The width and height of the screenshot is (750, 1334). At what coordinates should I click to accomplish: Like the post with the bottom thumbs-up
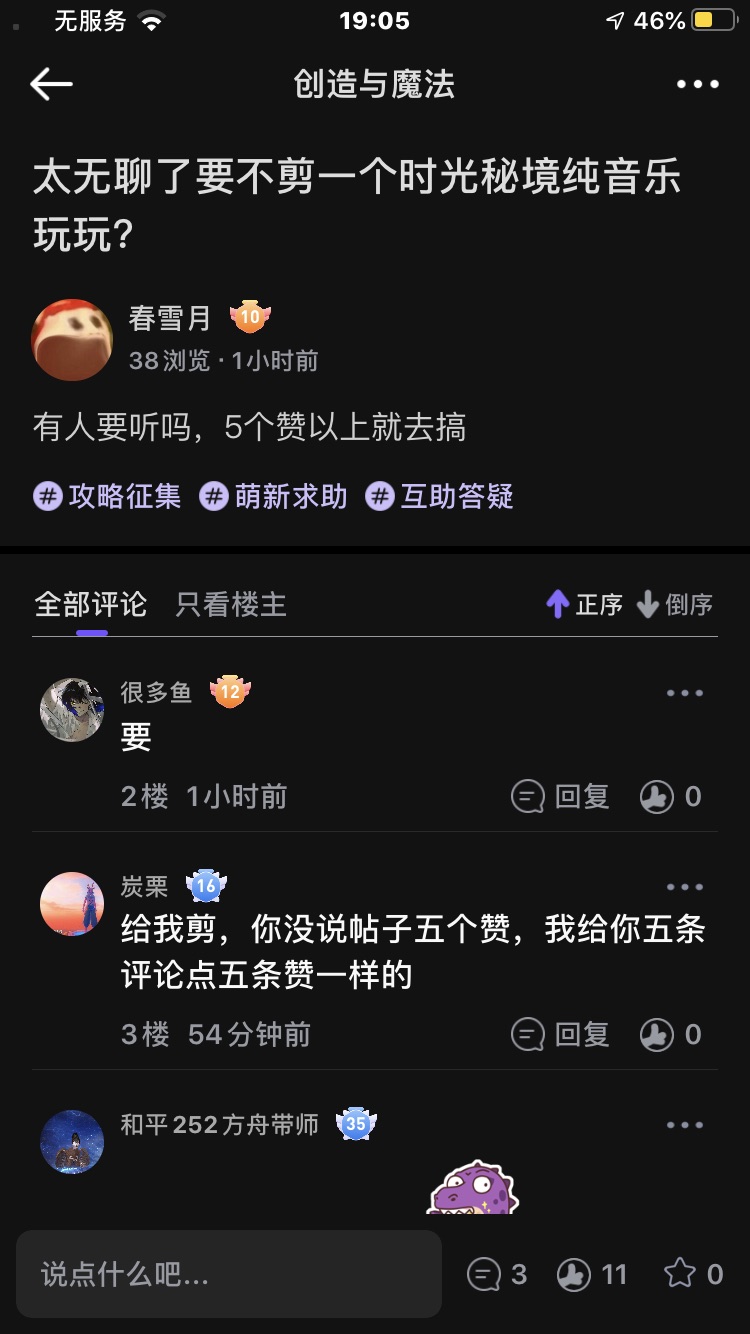(x=591, y=1274)
